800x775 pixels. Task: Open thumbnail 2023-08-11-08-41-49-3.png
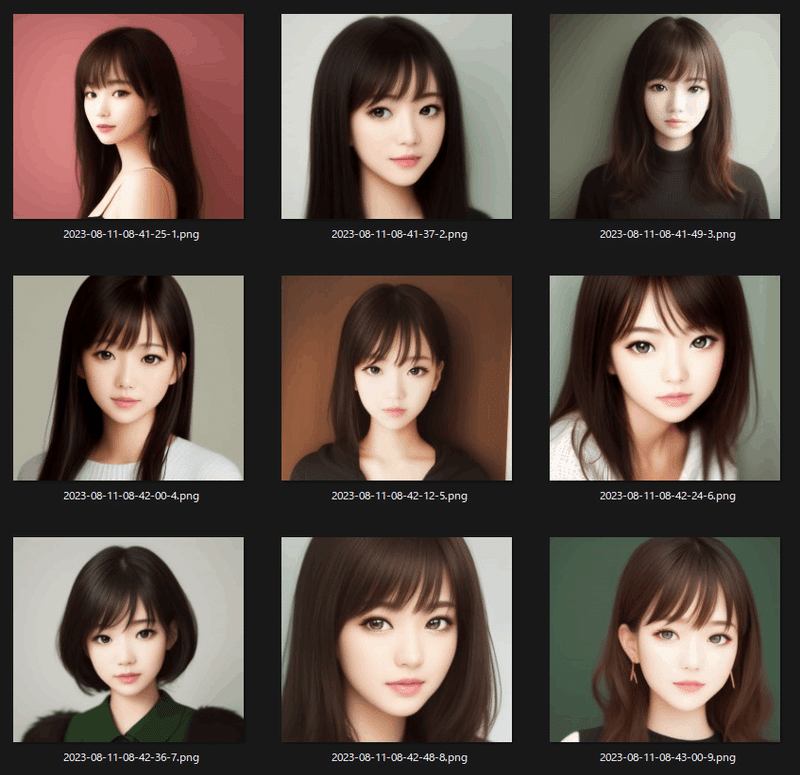[x=665, y=116]
